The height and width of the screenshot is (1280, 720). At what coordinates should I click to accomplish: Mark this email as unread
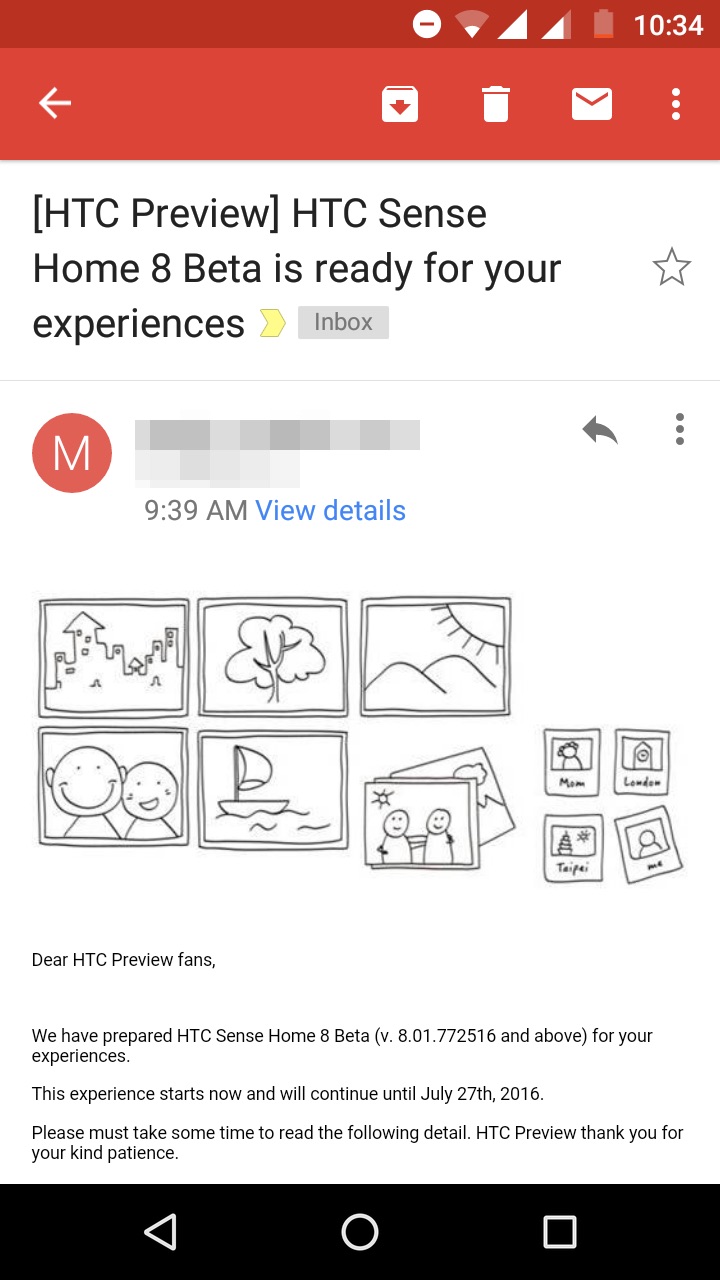click(x=592, y=103)
